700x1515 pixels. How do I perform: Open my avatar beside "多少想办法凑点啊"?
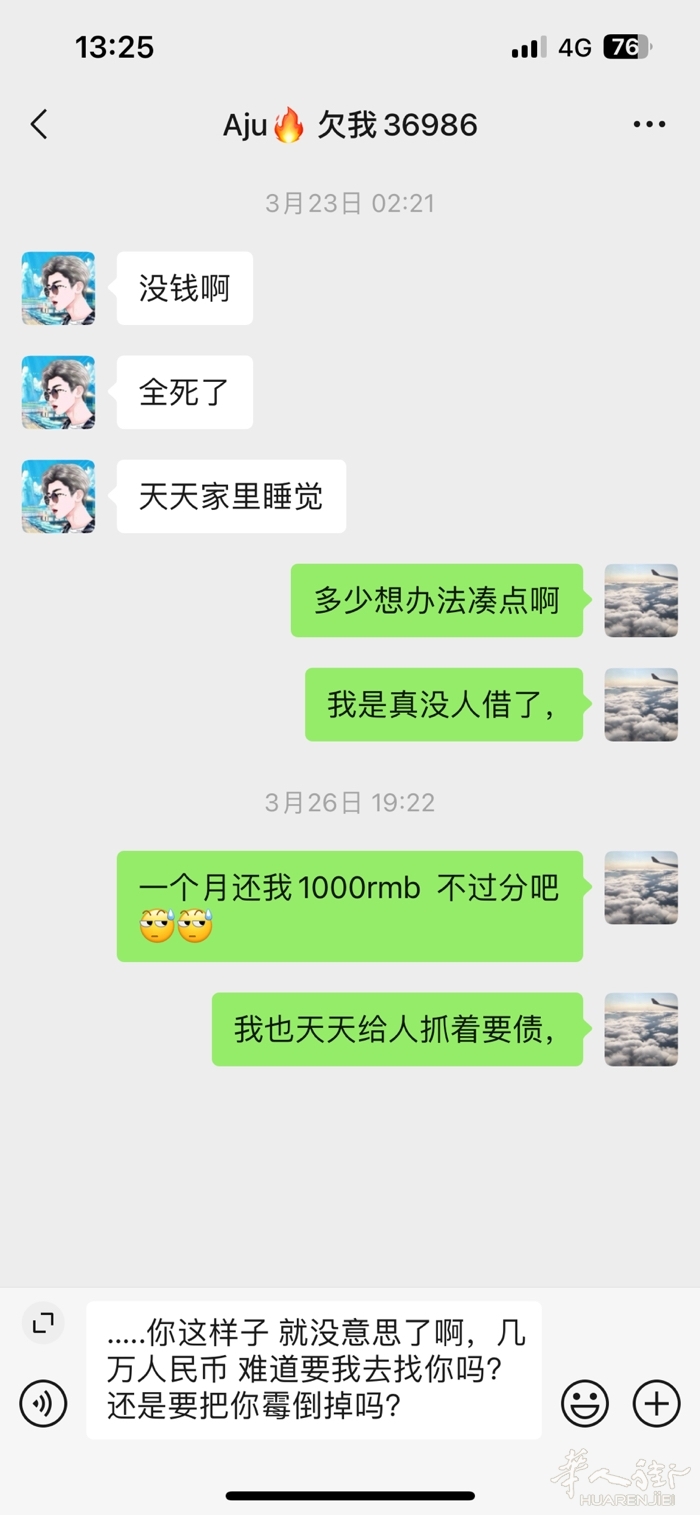point(641,600)
